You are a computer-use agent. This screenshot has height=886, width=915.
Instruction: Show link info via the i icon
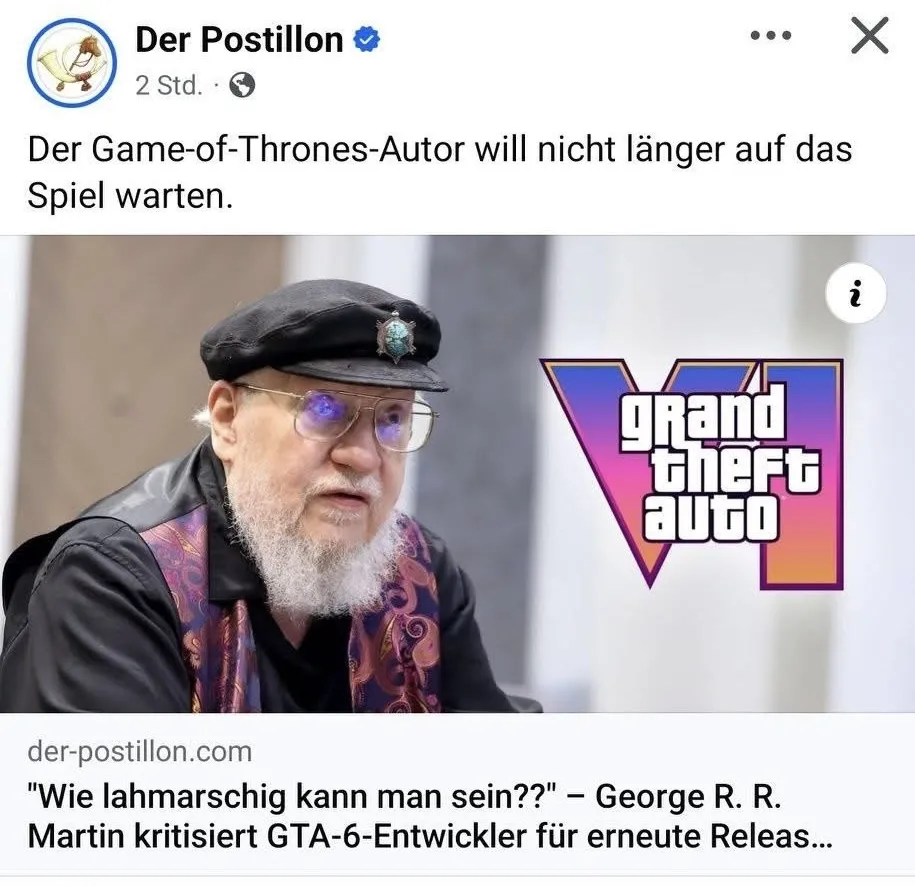[x=855, y=296]
